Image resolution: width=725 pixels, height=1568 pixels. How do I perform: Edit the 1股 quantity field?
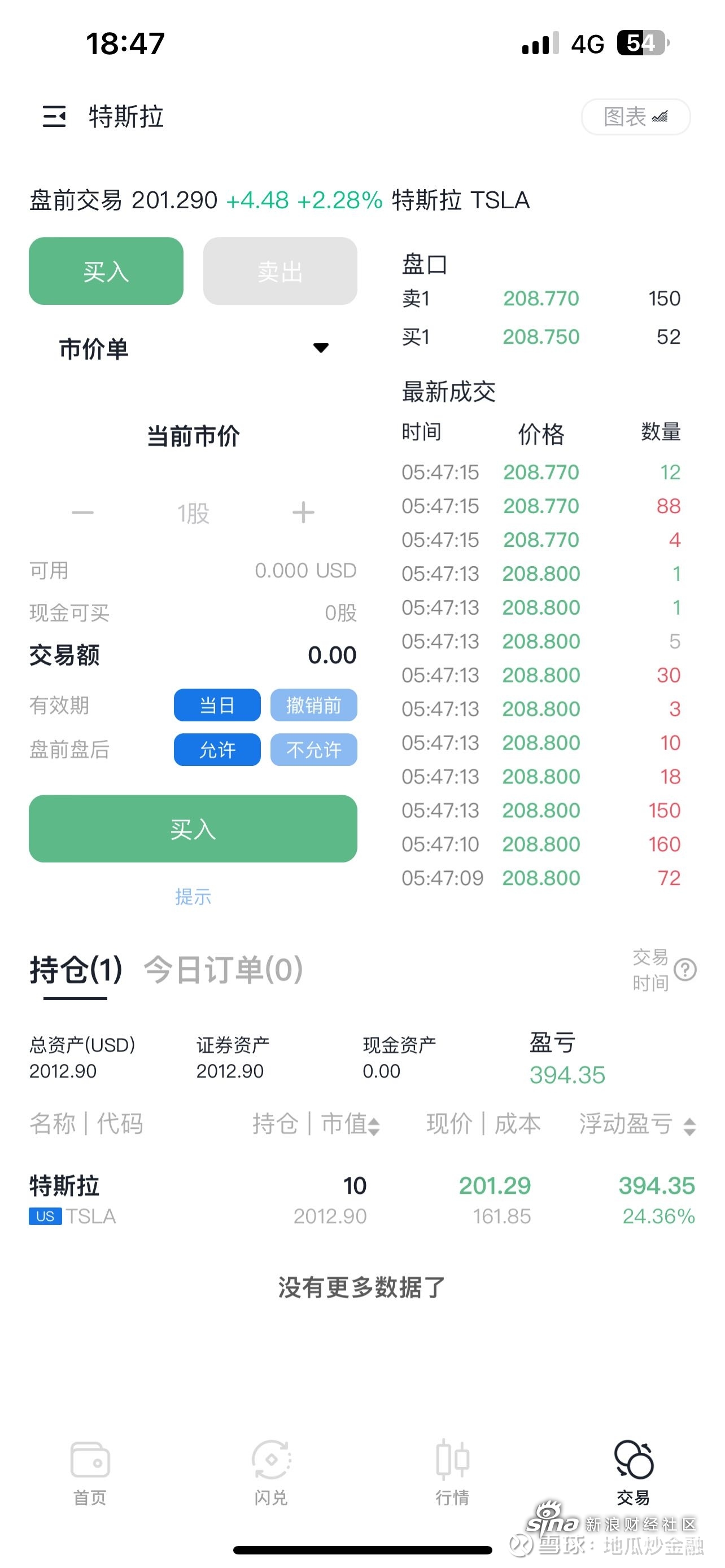click(x=193, y=514)
